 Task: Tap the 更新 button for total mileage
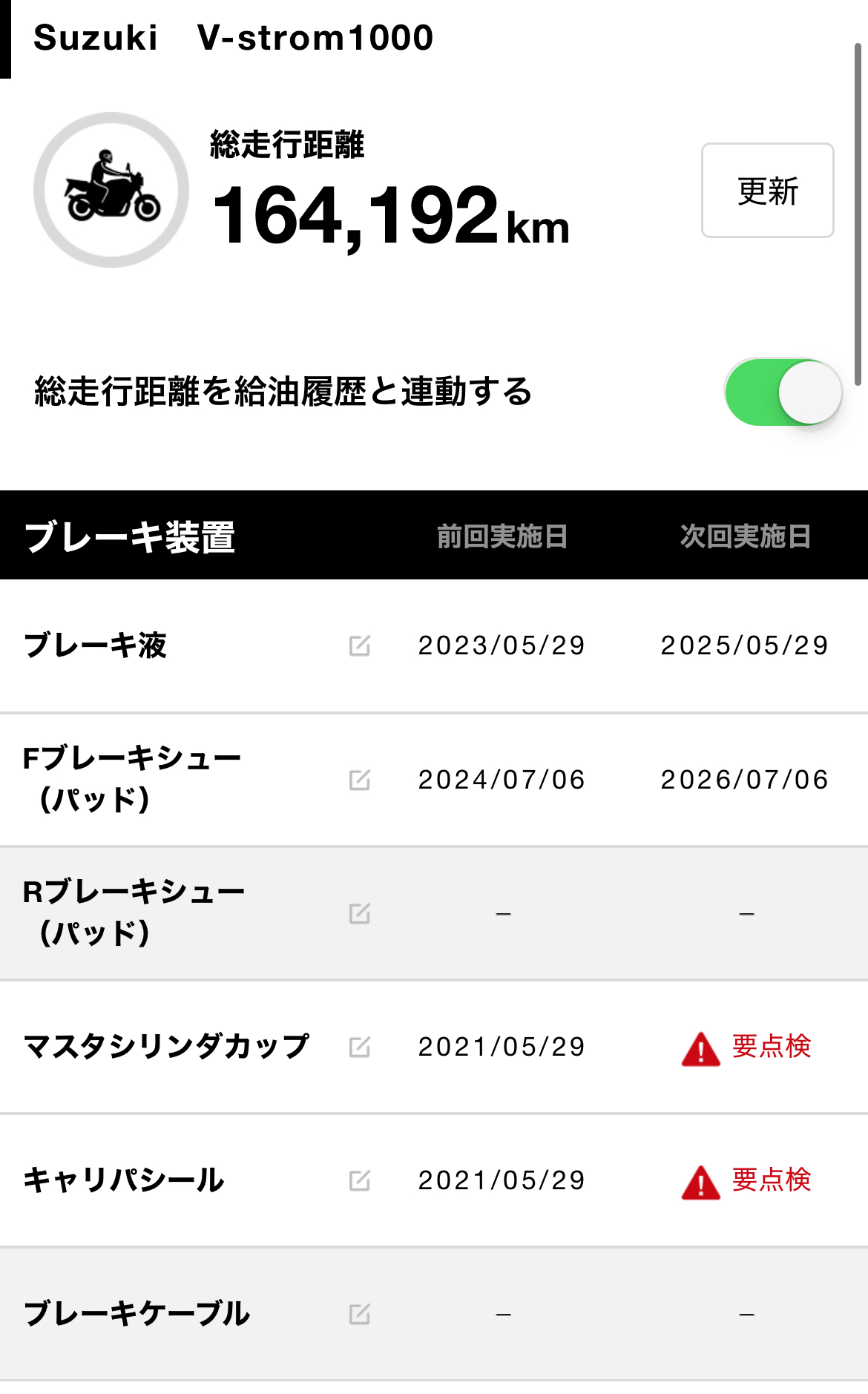[767, 191]
